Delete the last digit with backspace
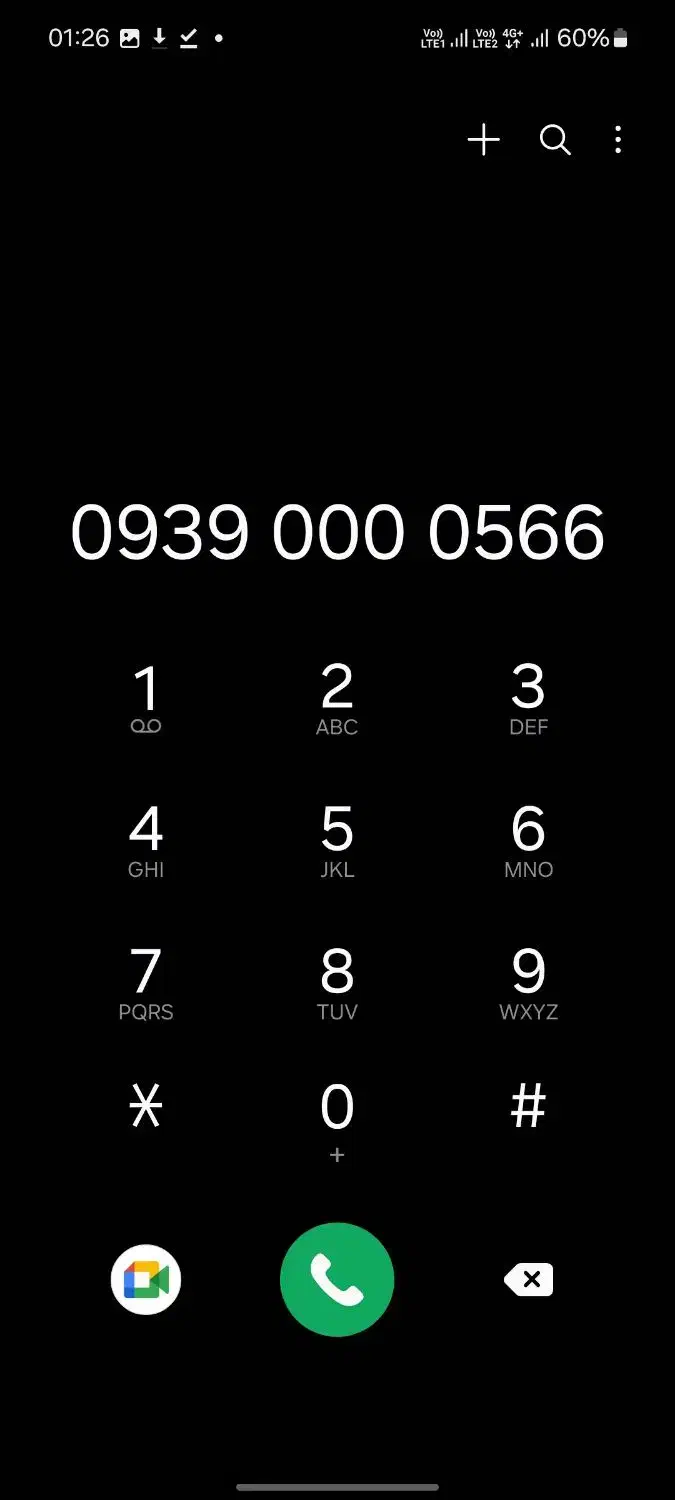Image resolution: width=675 pixels, height=1500 pixels. [x=529, y=1279]
